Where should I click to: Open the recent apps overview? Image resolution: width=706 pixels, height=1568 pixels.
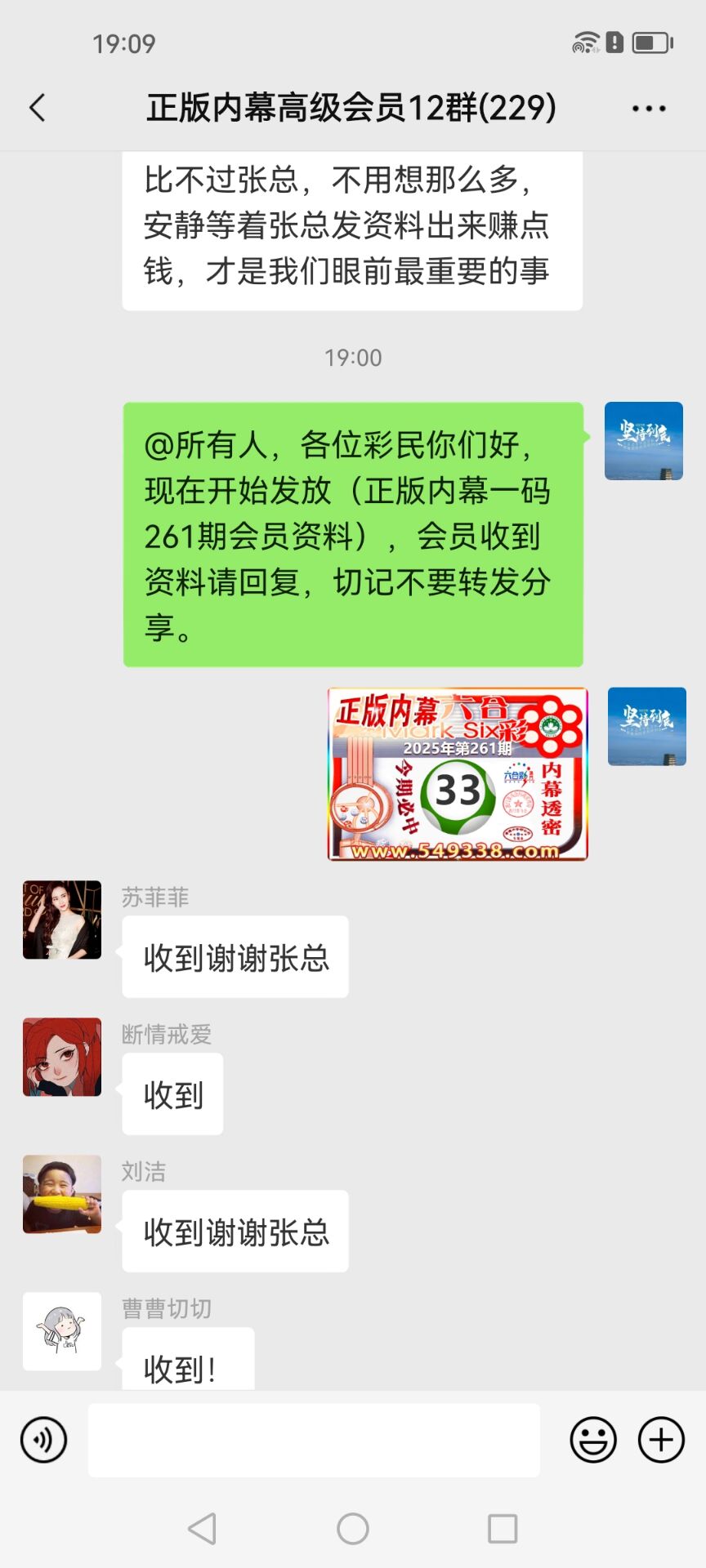coord(503,1529)
